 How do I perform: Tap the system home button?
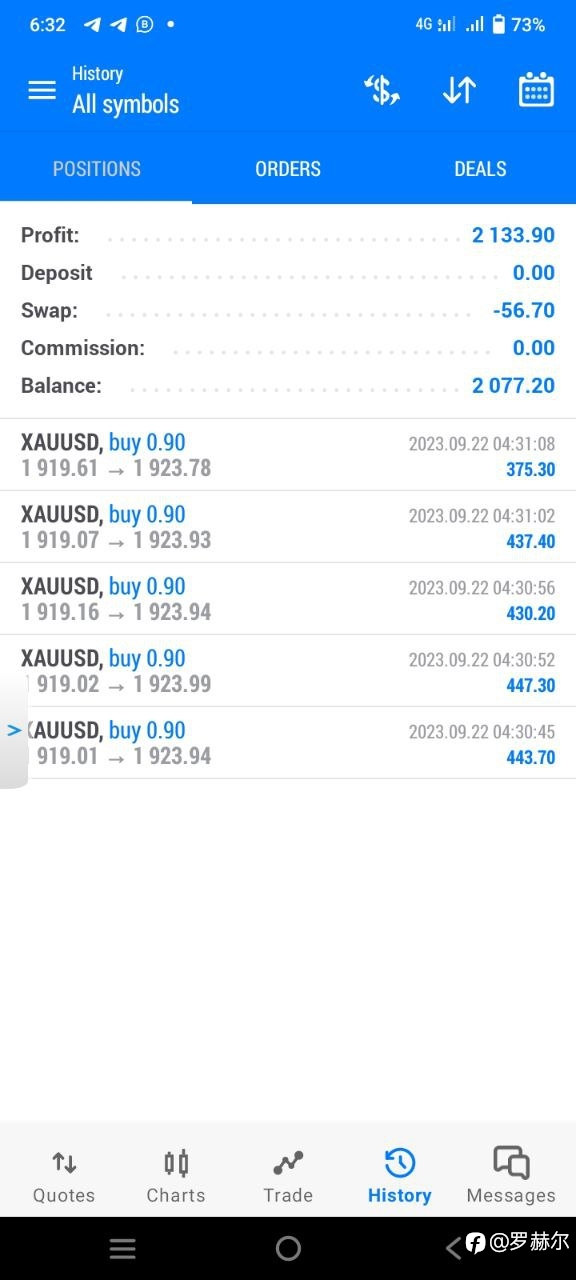288,1248
